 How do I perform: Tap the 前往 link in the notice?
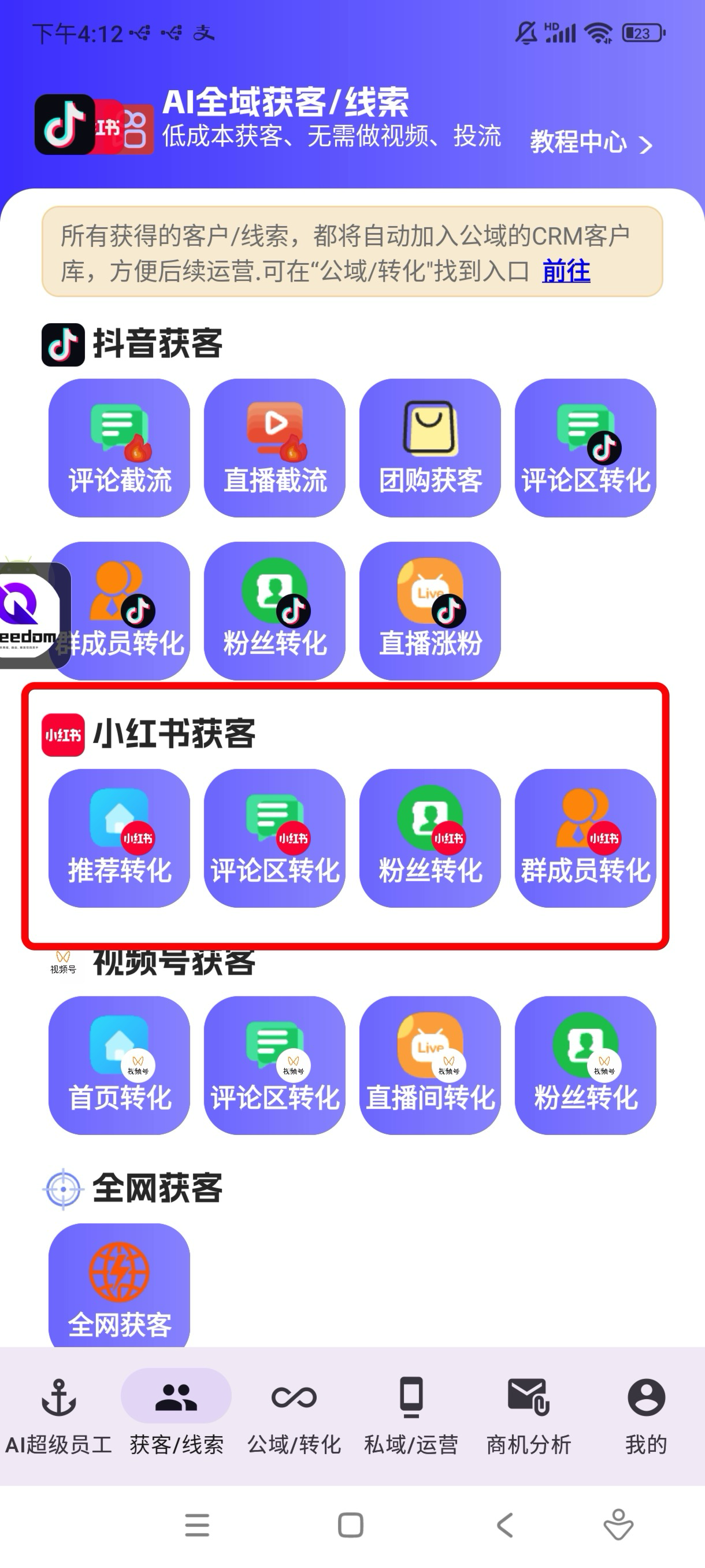(566, 272)
